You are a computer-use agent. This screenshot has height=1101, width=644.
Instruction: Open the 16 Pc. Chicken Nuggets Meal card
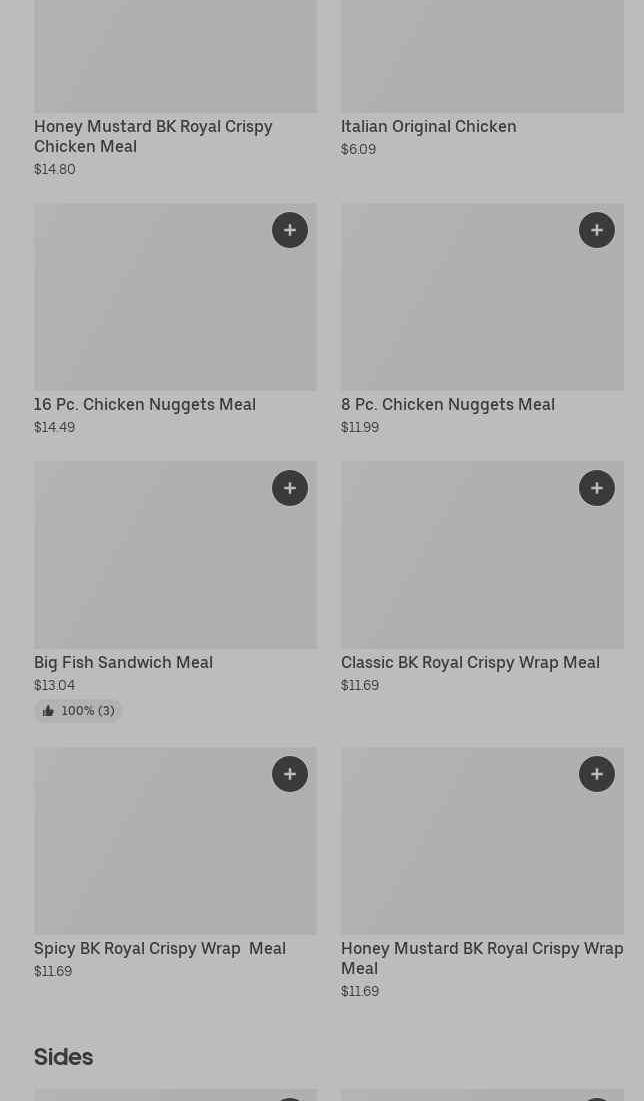(x=145, y=404)
